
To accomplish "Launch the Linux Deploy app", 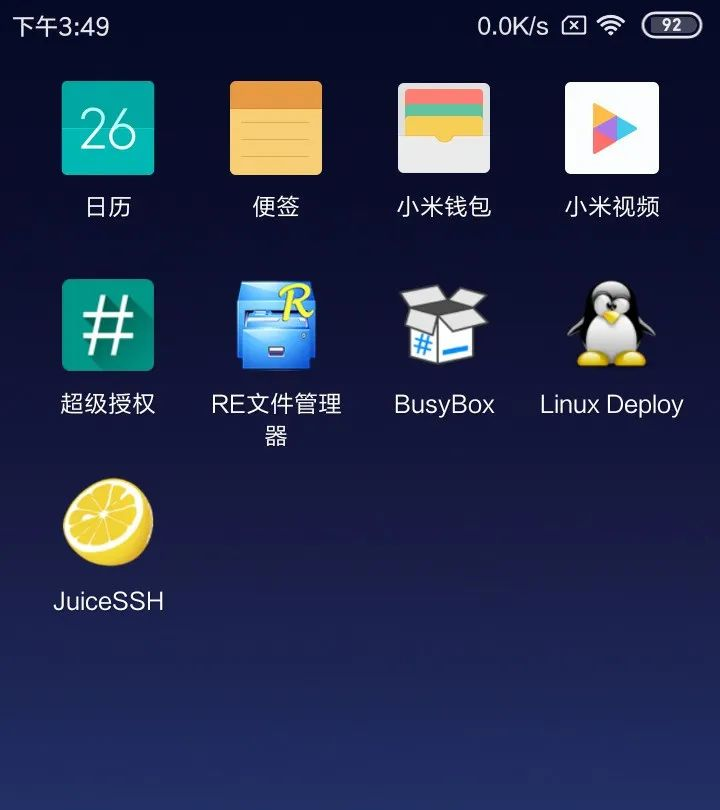I will tap(612, 325).
